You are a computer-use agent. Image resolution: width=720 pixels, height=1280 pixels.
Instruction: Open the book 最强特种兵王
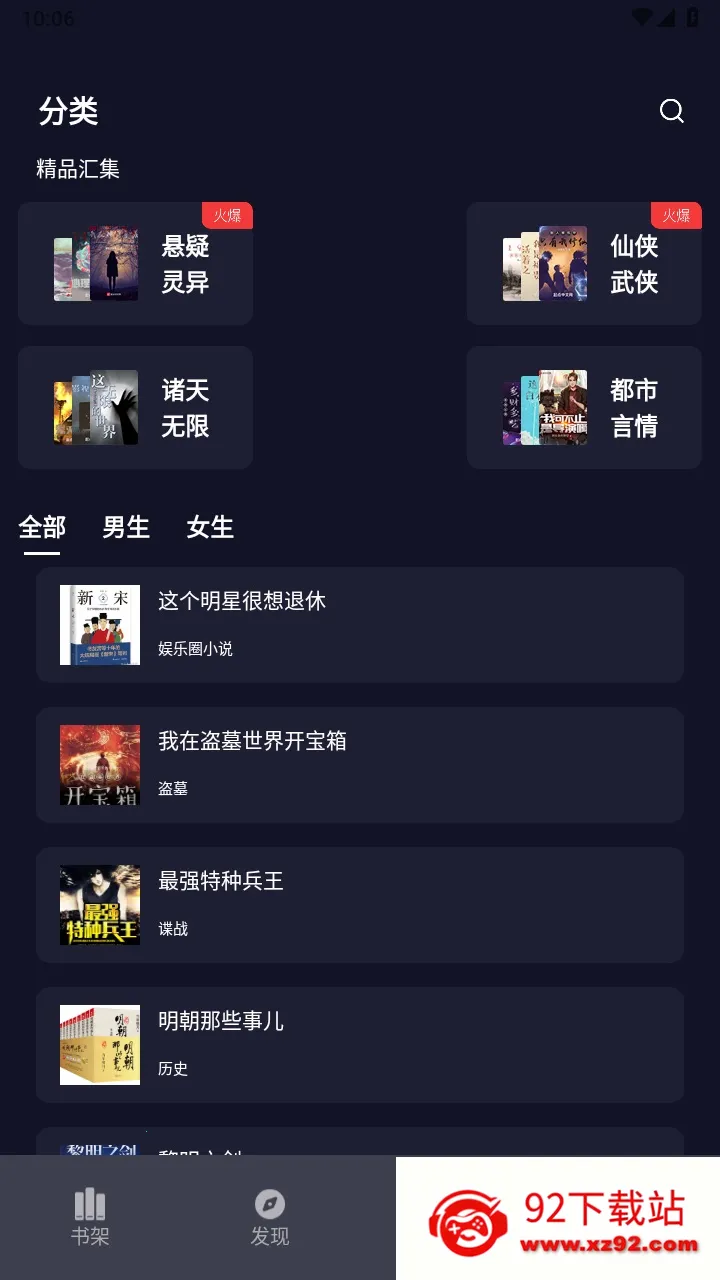pyautogui.click(x=360, y=905)
